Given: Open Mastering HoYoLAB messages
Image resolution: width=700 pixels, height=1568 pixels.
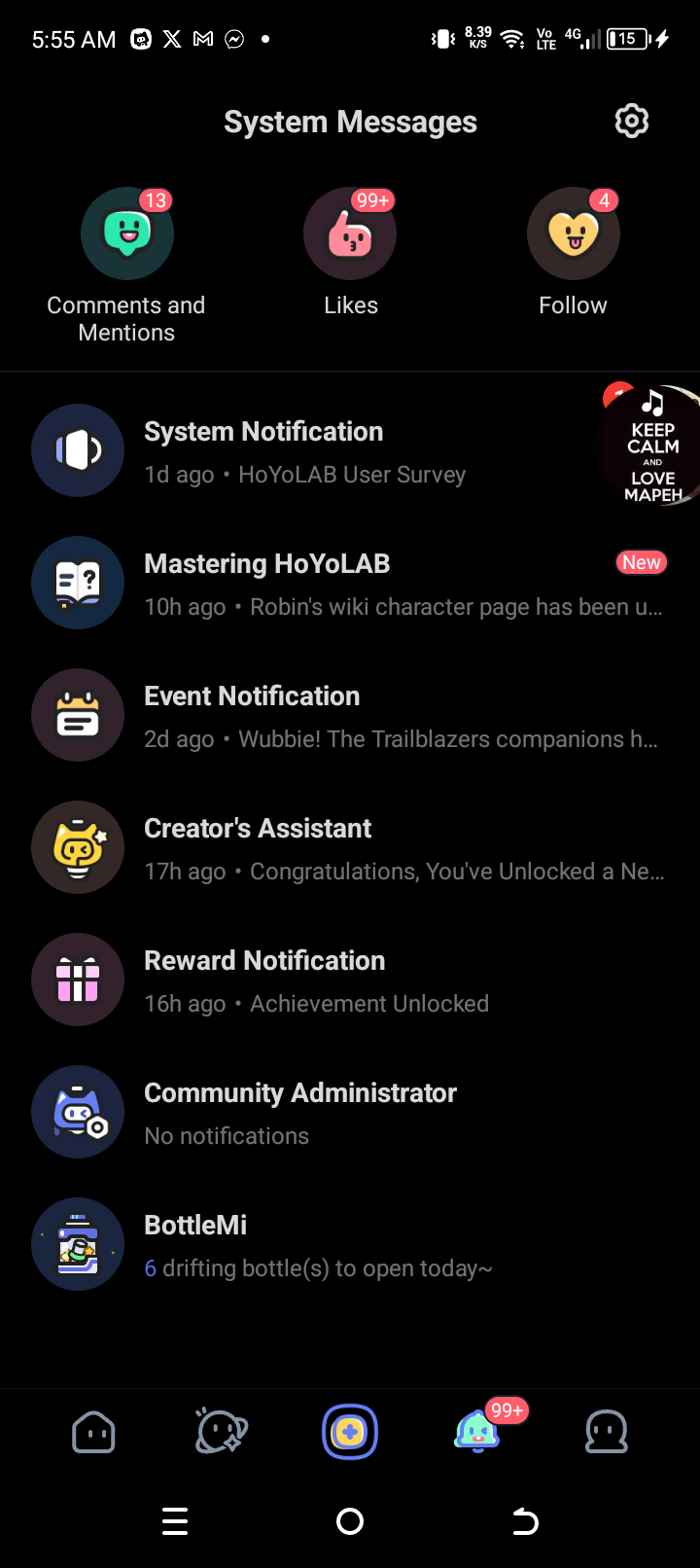Looking at the screenshot, I should (350, 584).
